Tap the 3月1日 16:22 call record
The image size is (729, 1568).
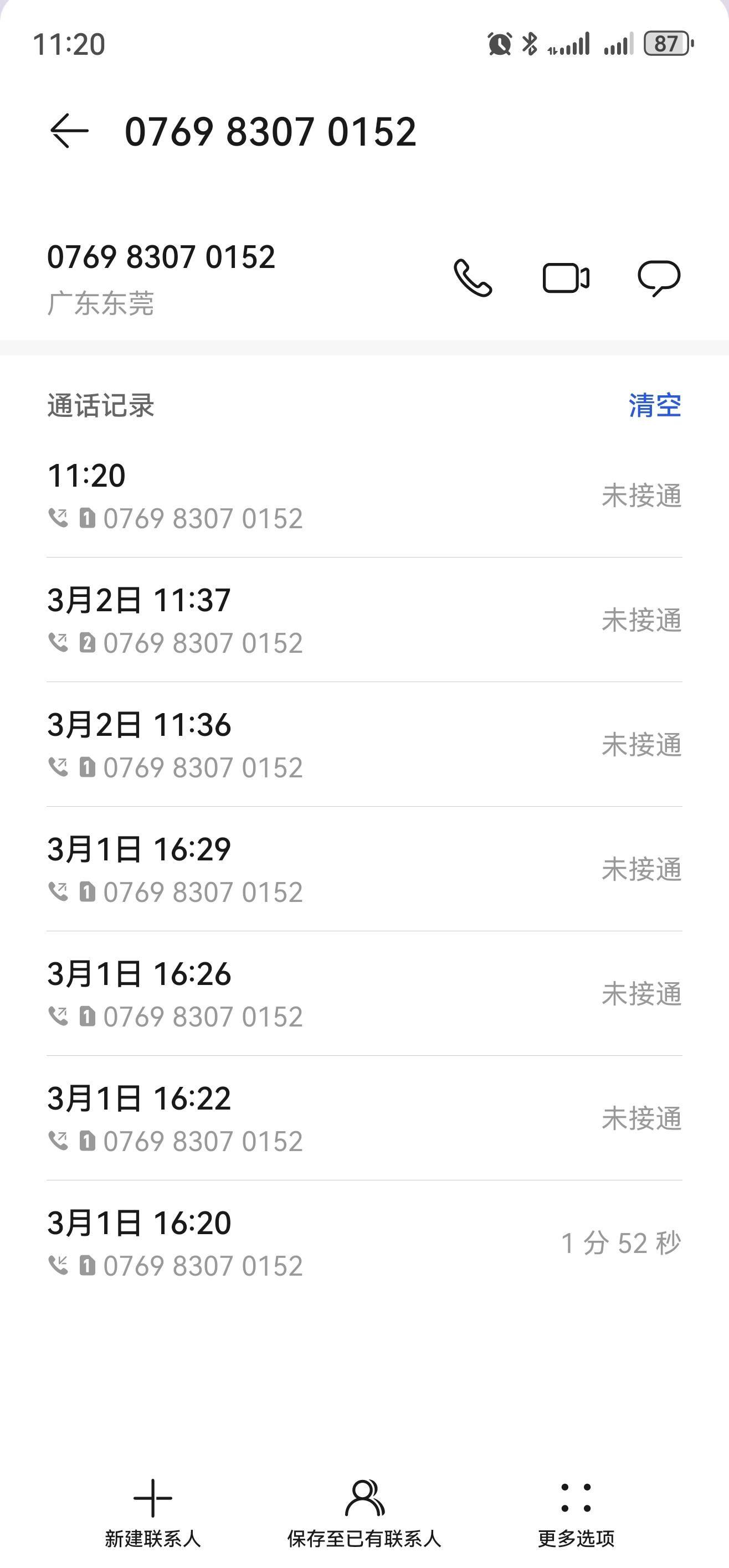(364, 1118)
